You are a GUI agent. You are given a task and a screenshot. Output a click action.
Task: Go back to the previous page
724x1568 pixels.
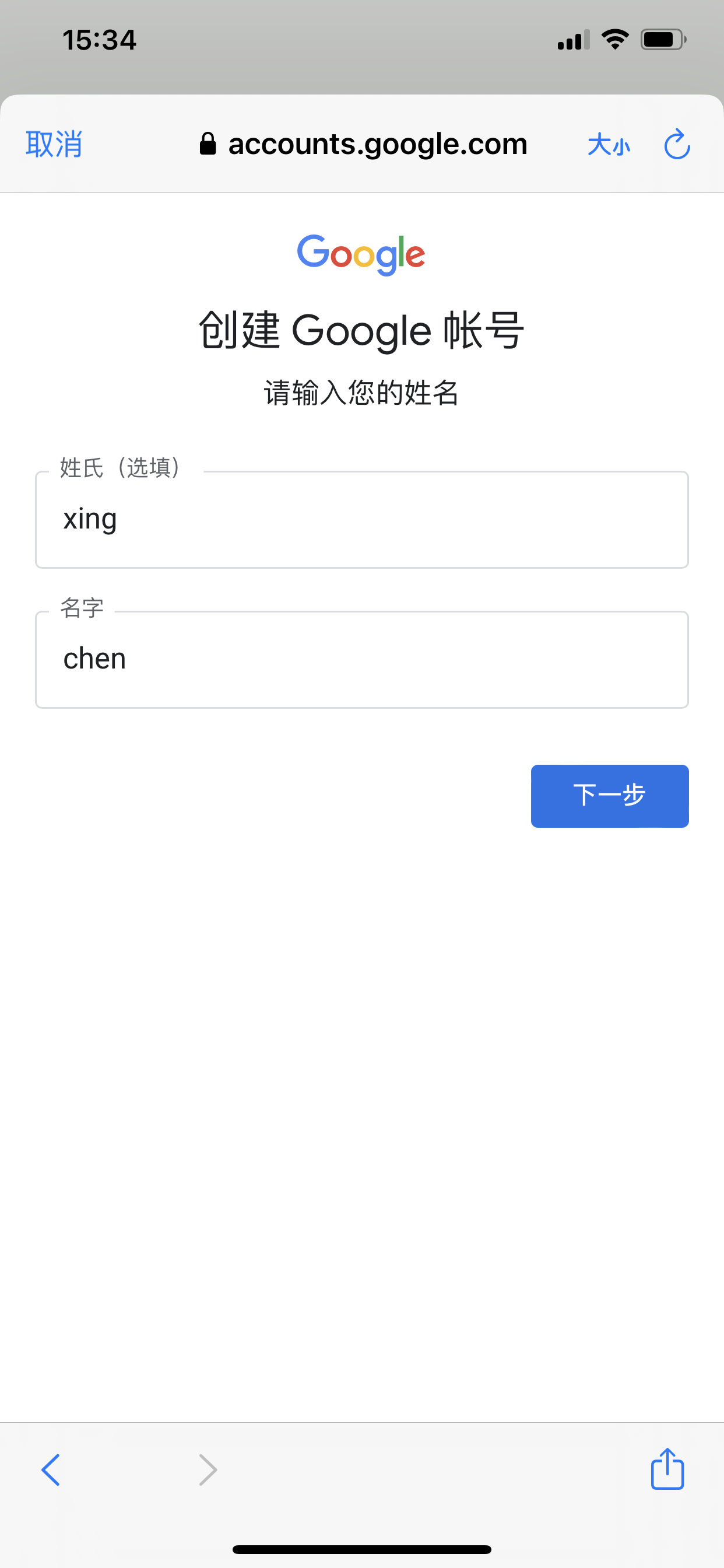point(51,1469)
